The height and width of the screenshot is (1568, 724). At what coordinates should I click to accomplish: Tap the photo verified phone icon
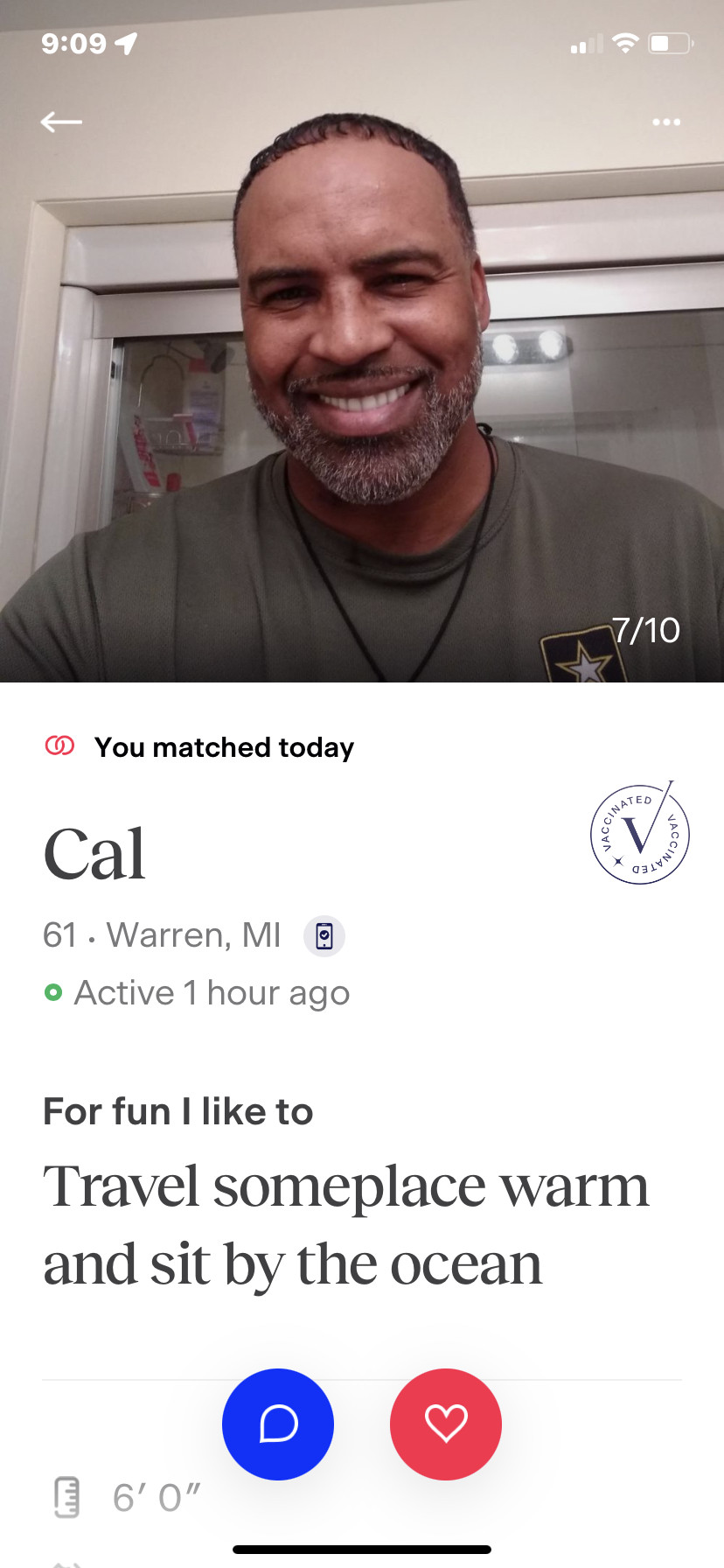tap(324, 936)
